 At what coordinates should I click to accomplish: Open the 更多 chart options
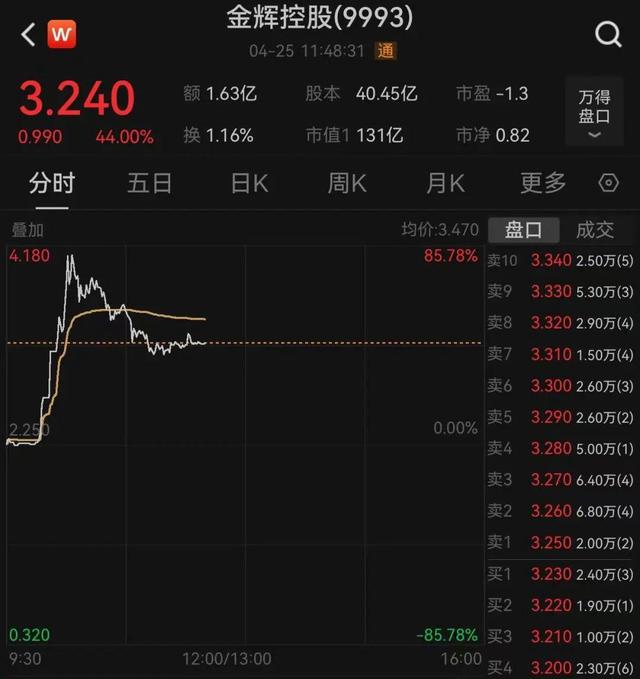[x=543, y=183]
